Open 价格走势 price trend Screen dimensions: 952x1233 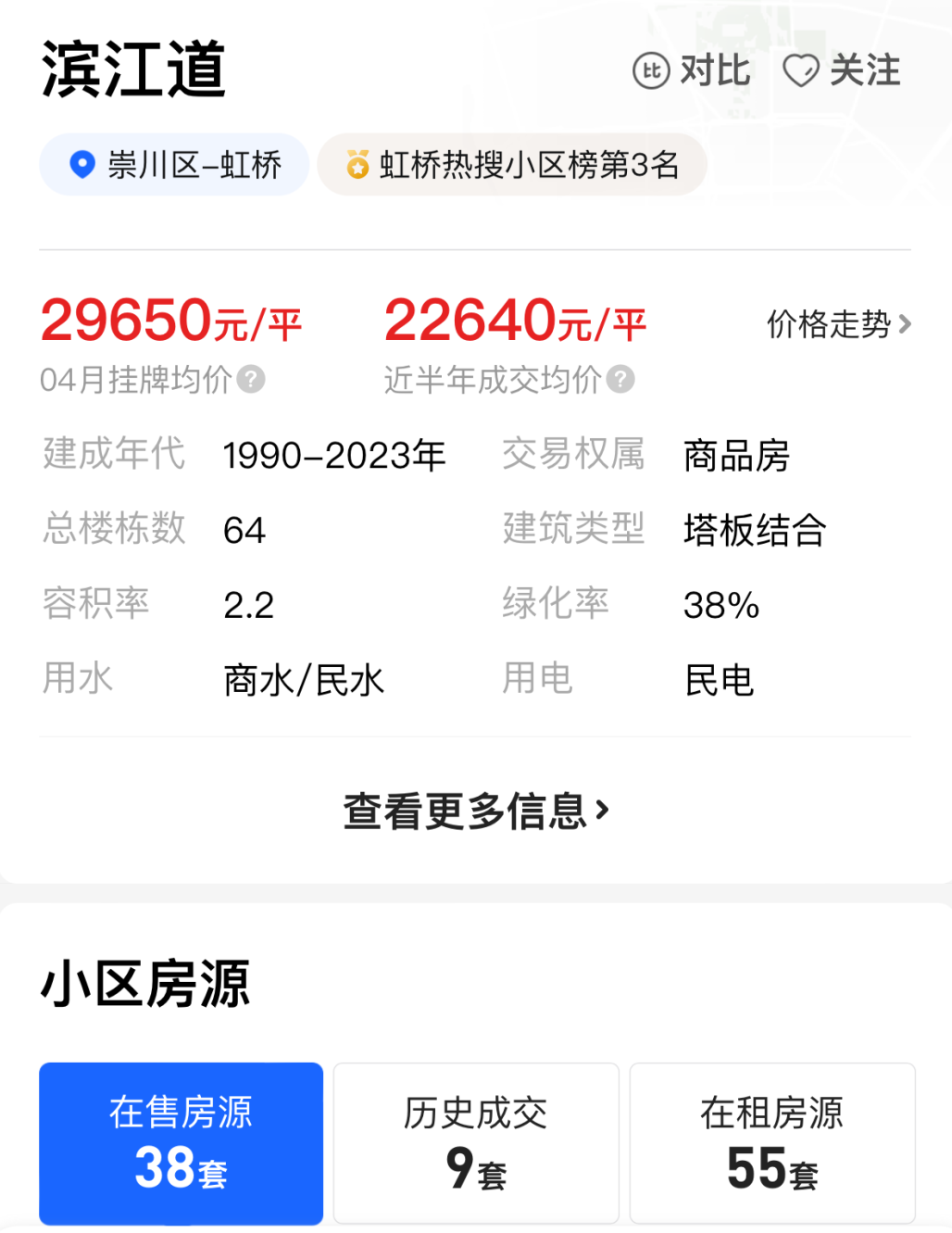pos(838,324)
